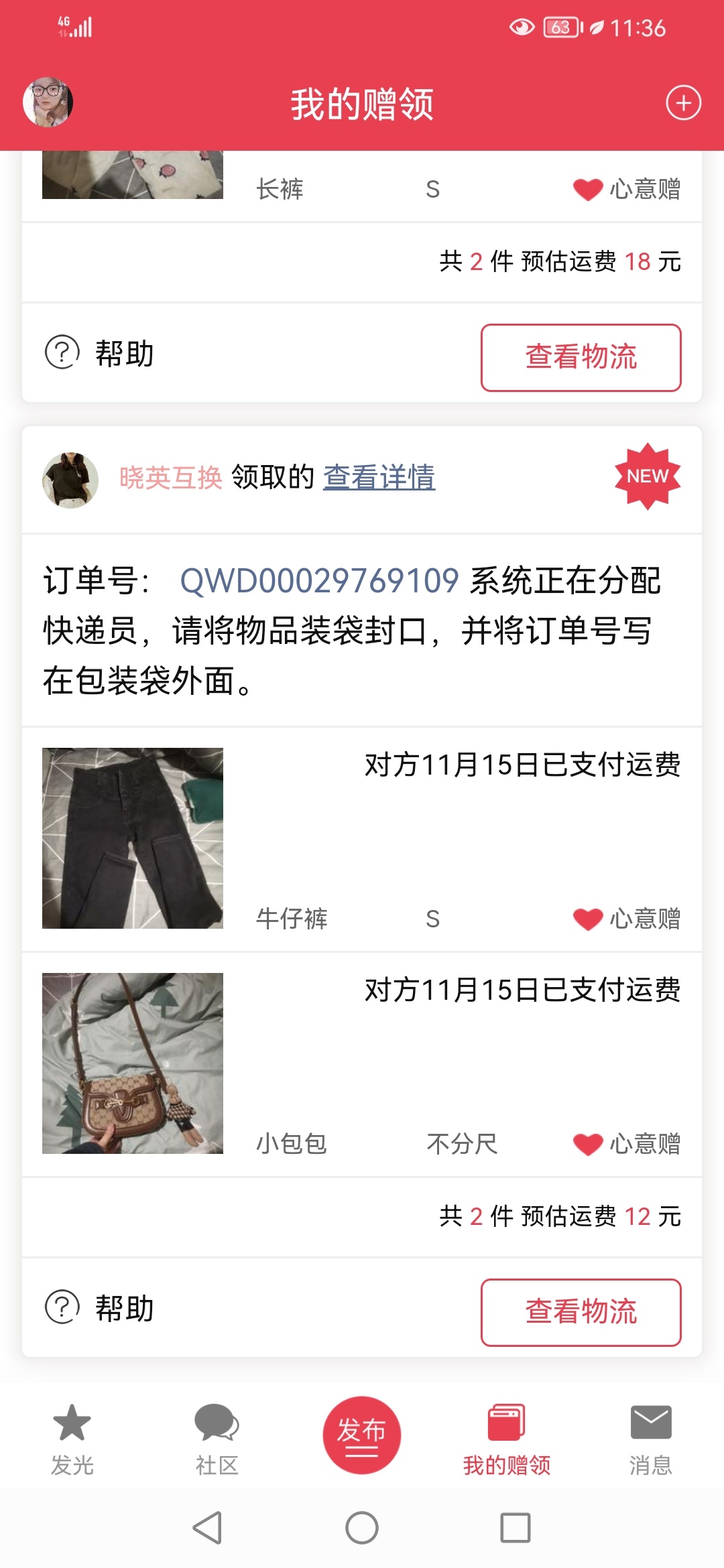Tap 晓英互换's avatar picture
Screen dimensions: 724x1568
(x=70, y=480)
